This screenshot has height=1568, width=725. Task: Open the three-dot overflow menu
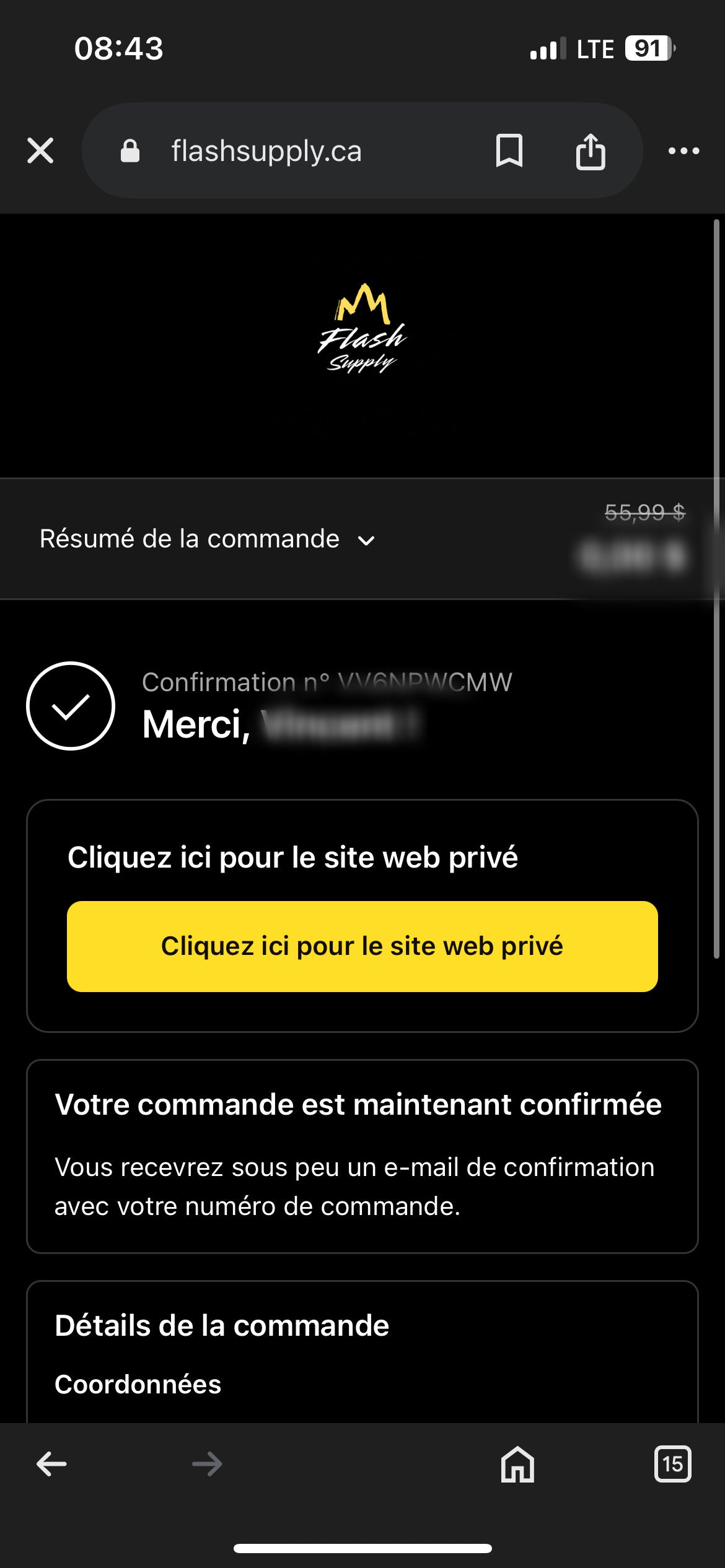(683, 150)
